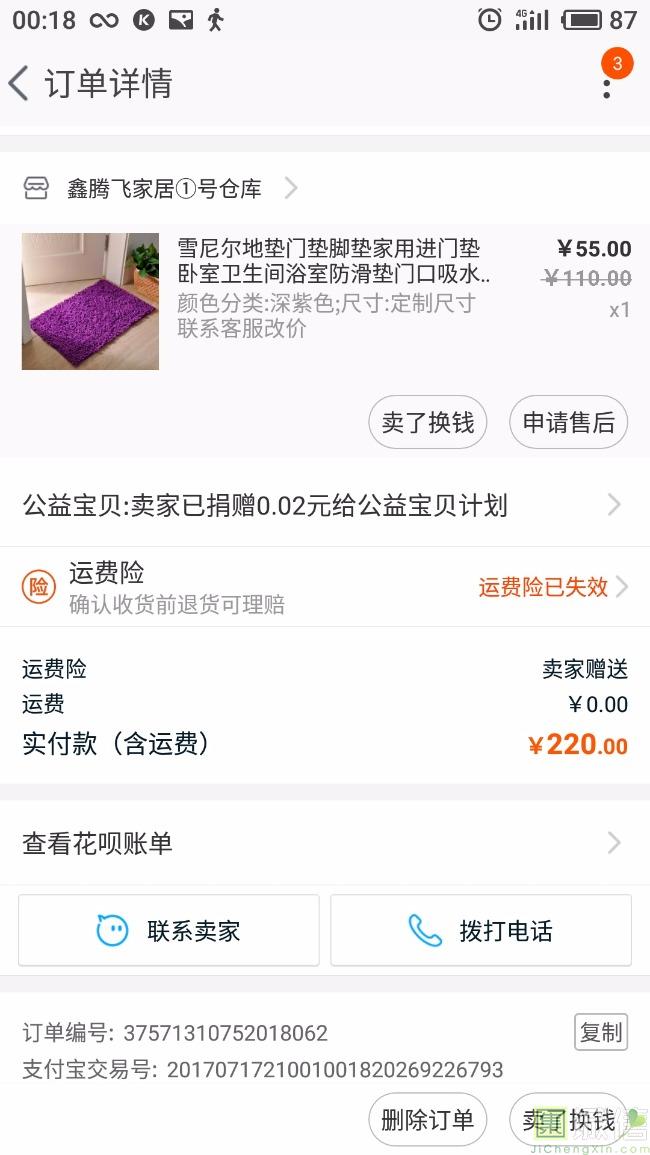650x1155 pixels.
Task: Tap the 卖了换钱 button under the product
Action: [427, 422]
